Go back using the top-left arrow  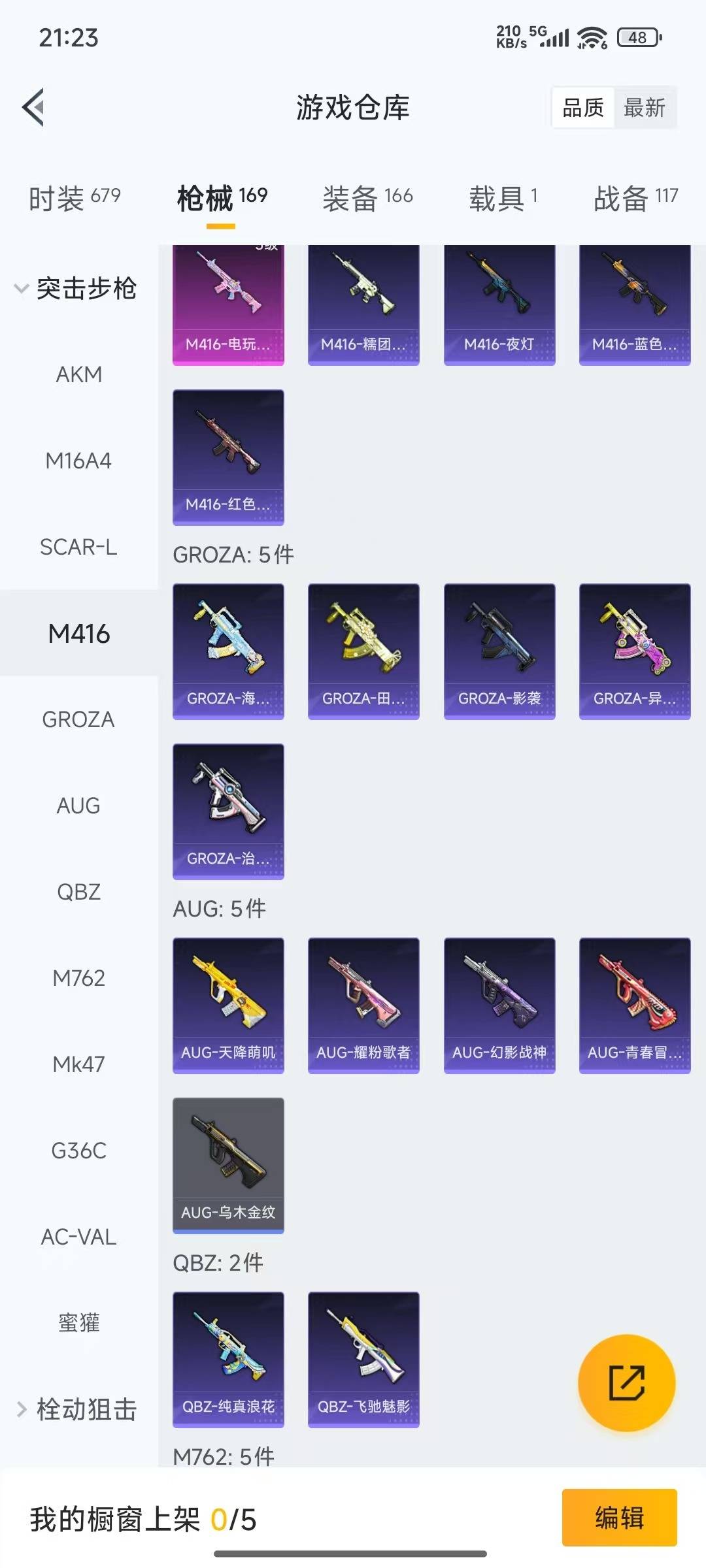(34, 107)
